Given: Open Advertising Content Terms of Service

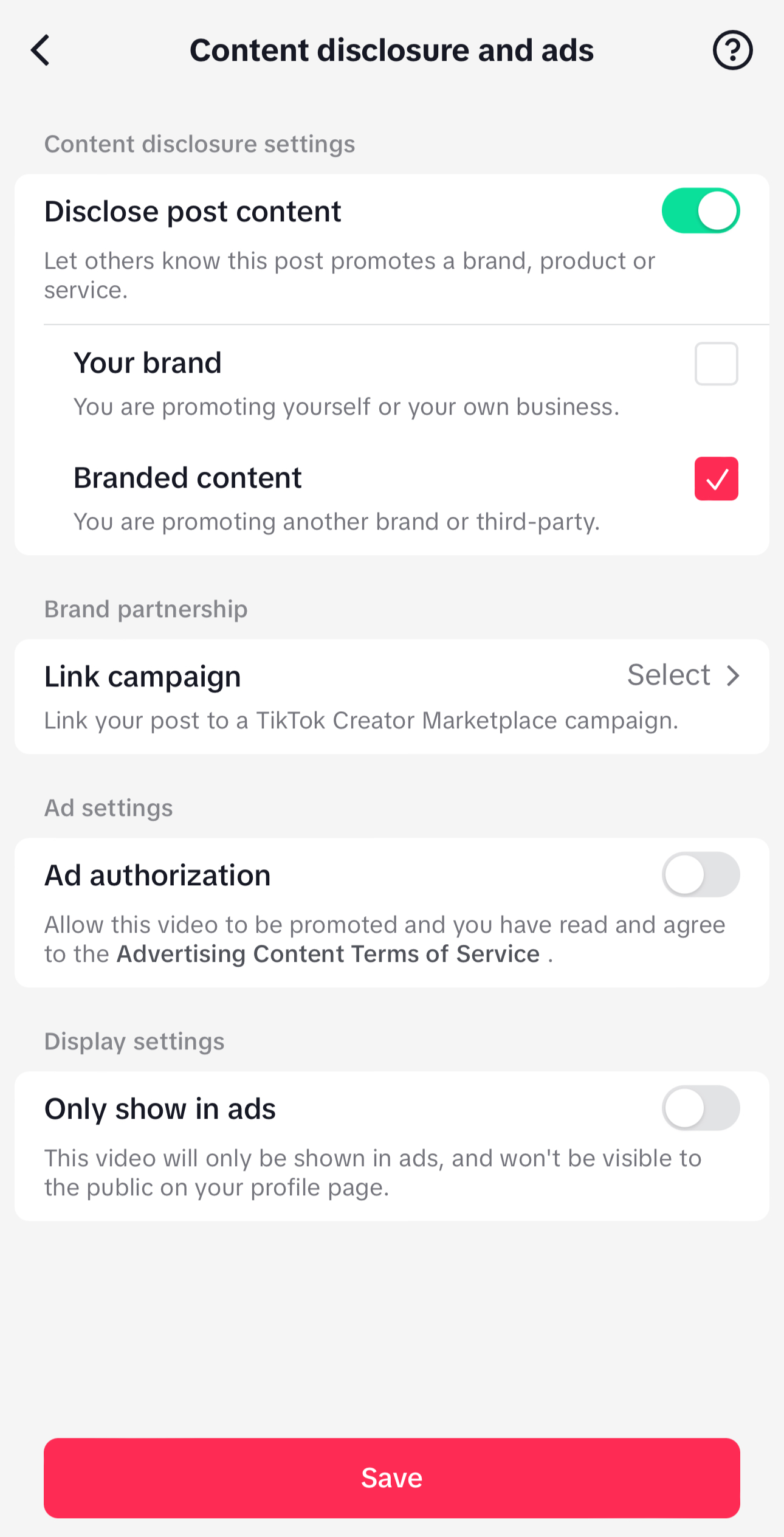Looking at the screenshot, I should (328, 954).
